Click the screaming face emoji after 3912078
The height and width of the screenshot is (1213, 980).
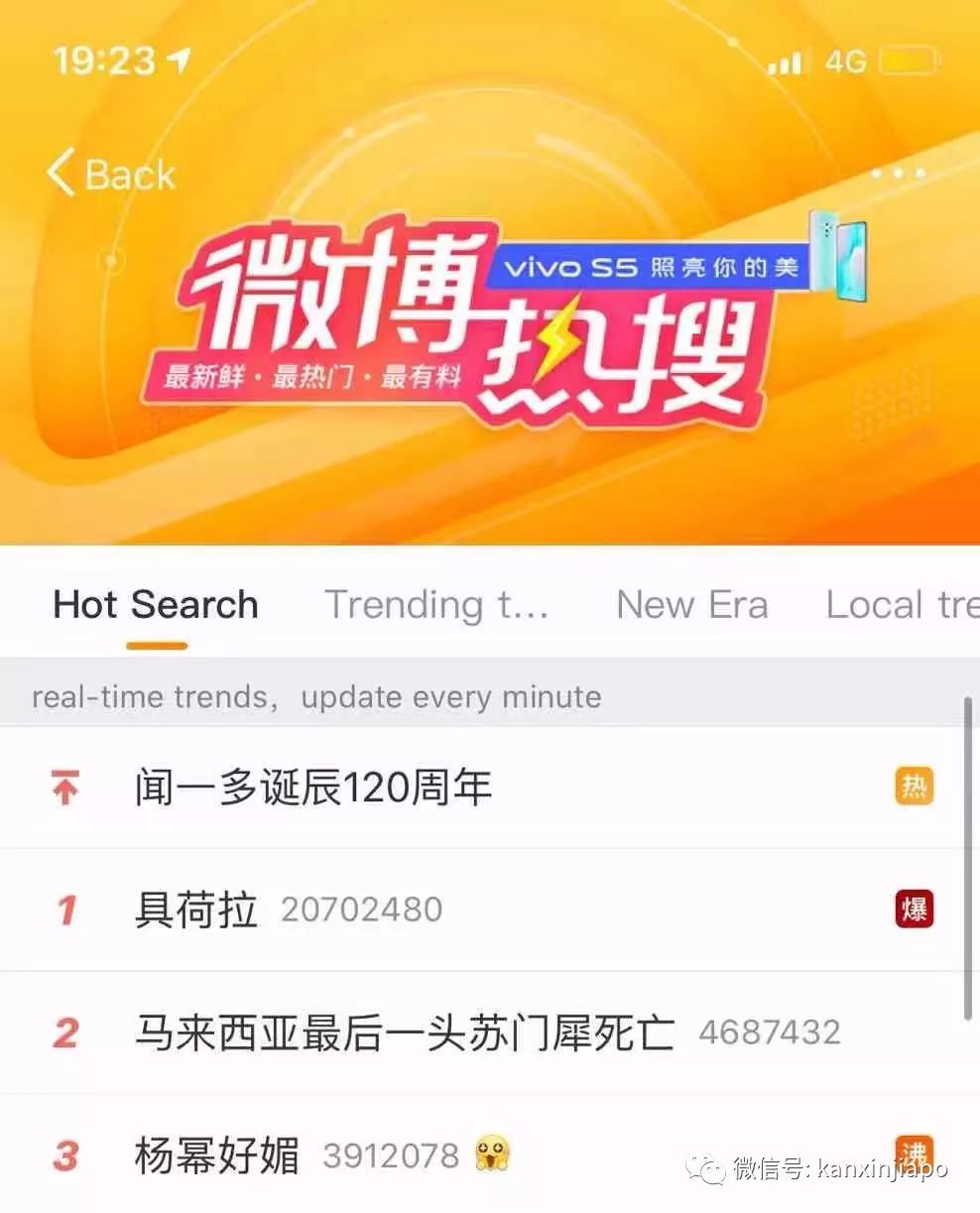493,1154
